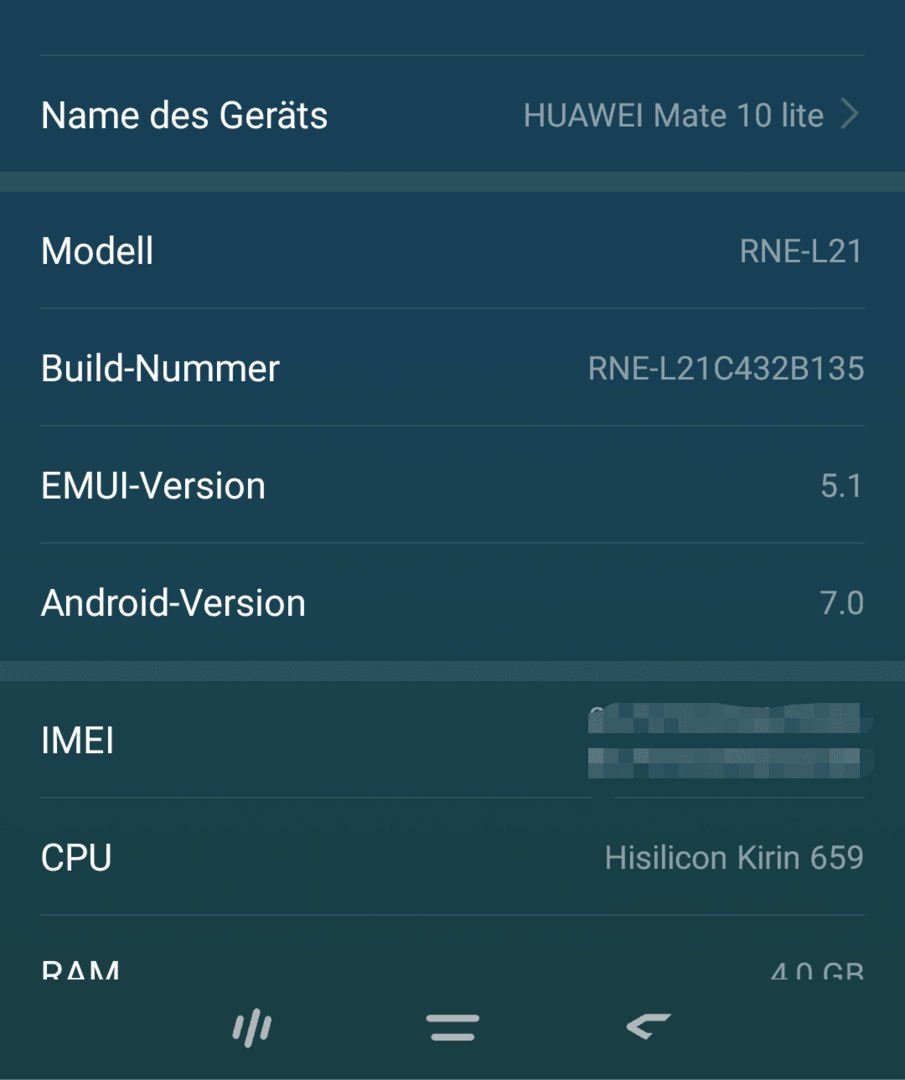Tap the Android-Version row
905x1080 pixels.
pos(450,603)
